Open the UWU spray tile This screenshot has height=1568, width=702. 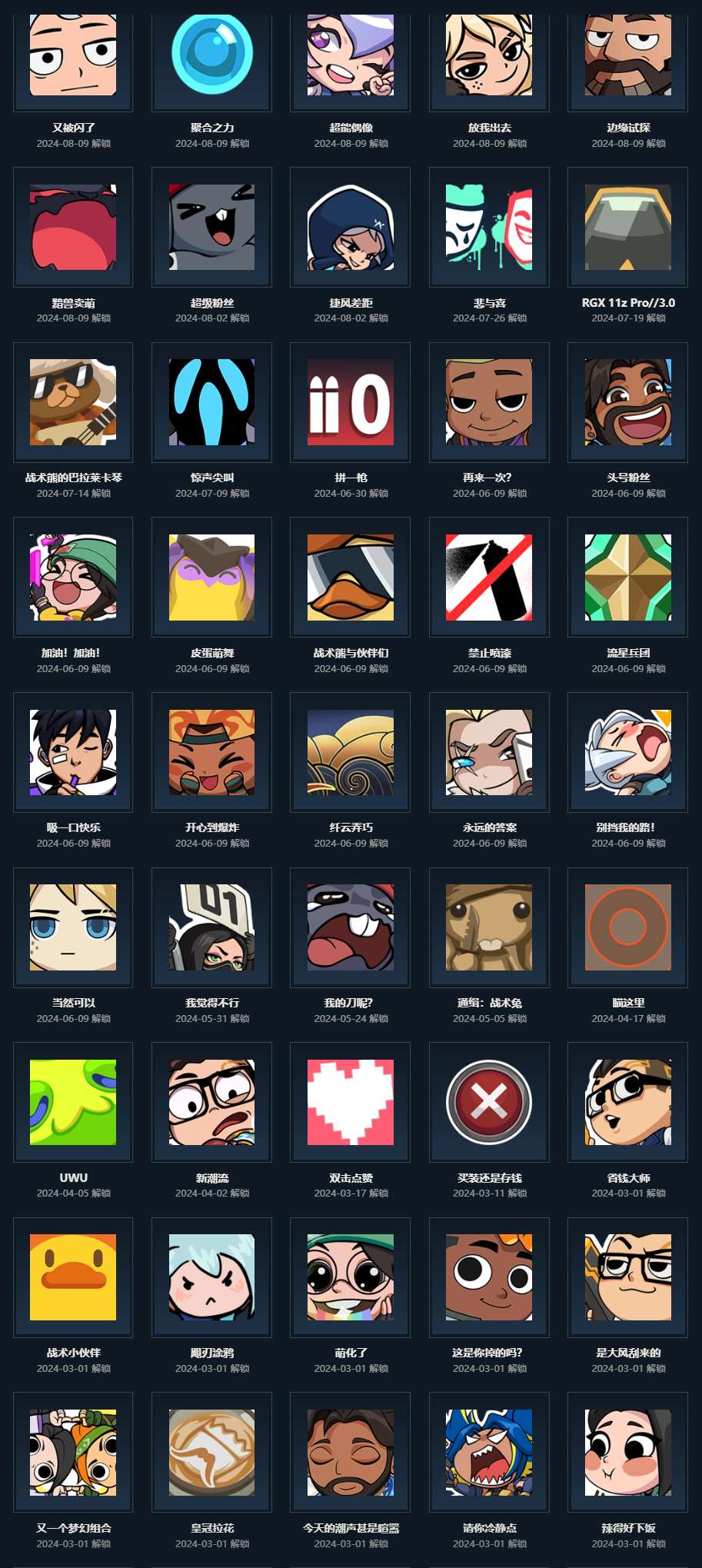[73, 1102]
